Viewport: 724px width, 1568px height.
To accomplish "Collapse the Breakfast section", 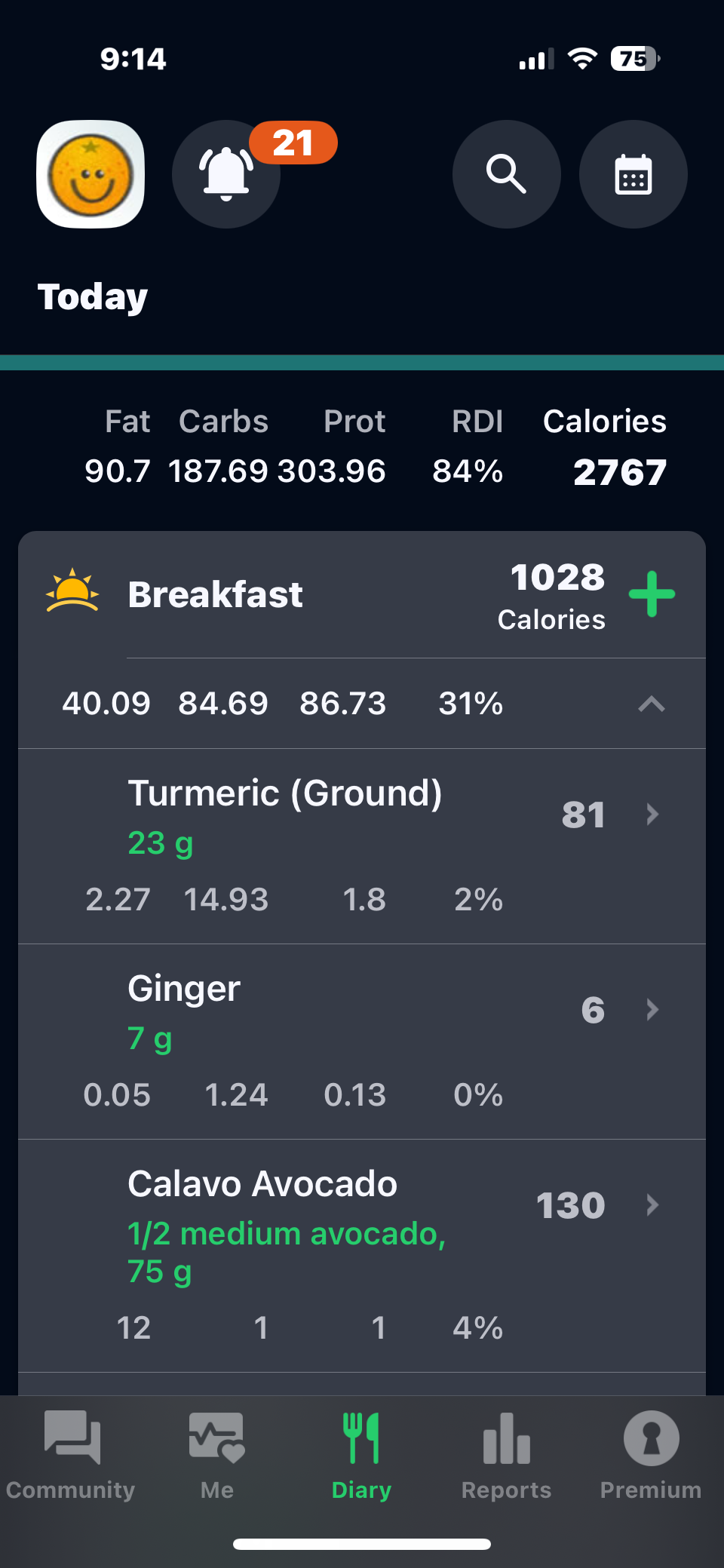I will (x=652, y=704).
